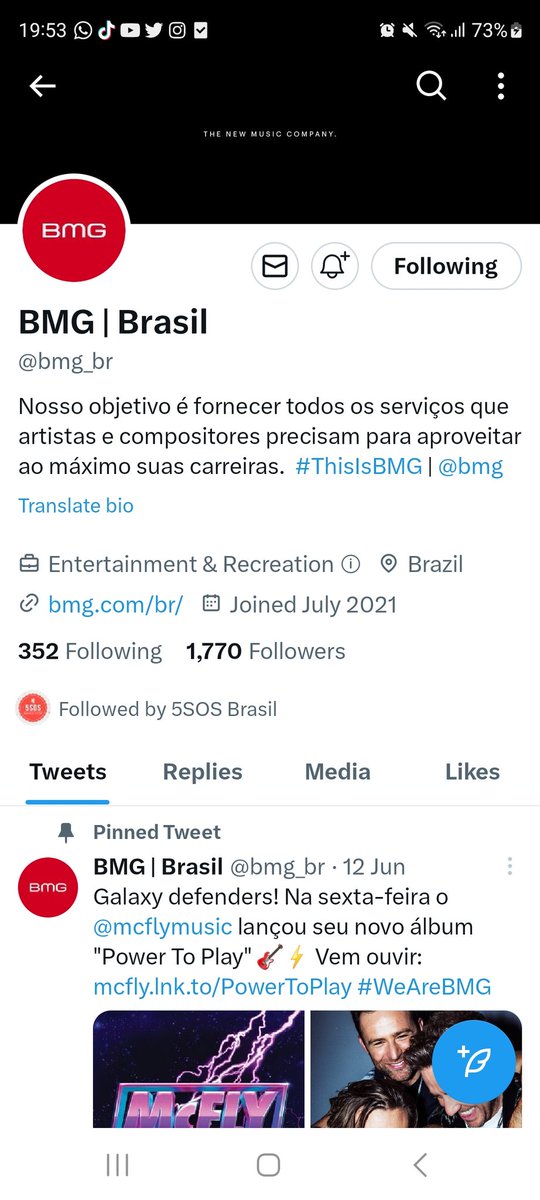Image resolution: width=540 pixels, height=1200 pixels.
Task: Send a direct message to BMG Brasil
Action: [274, 266]
